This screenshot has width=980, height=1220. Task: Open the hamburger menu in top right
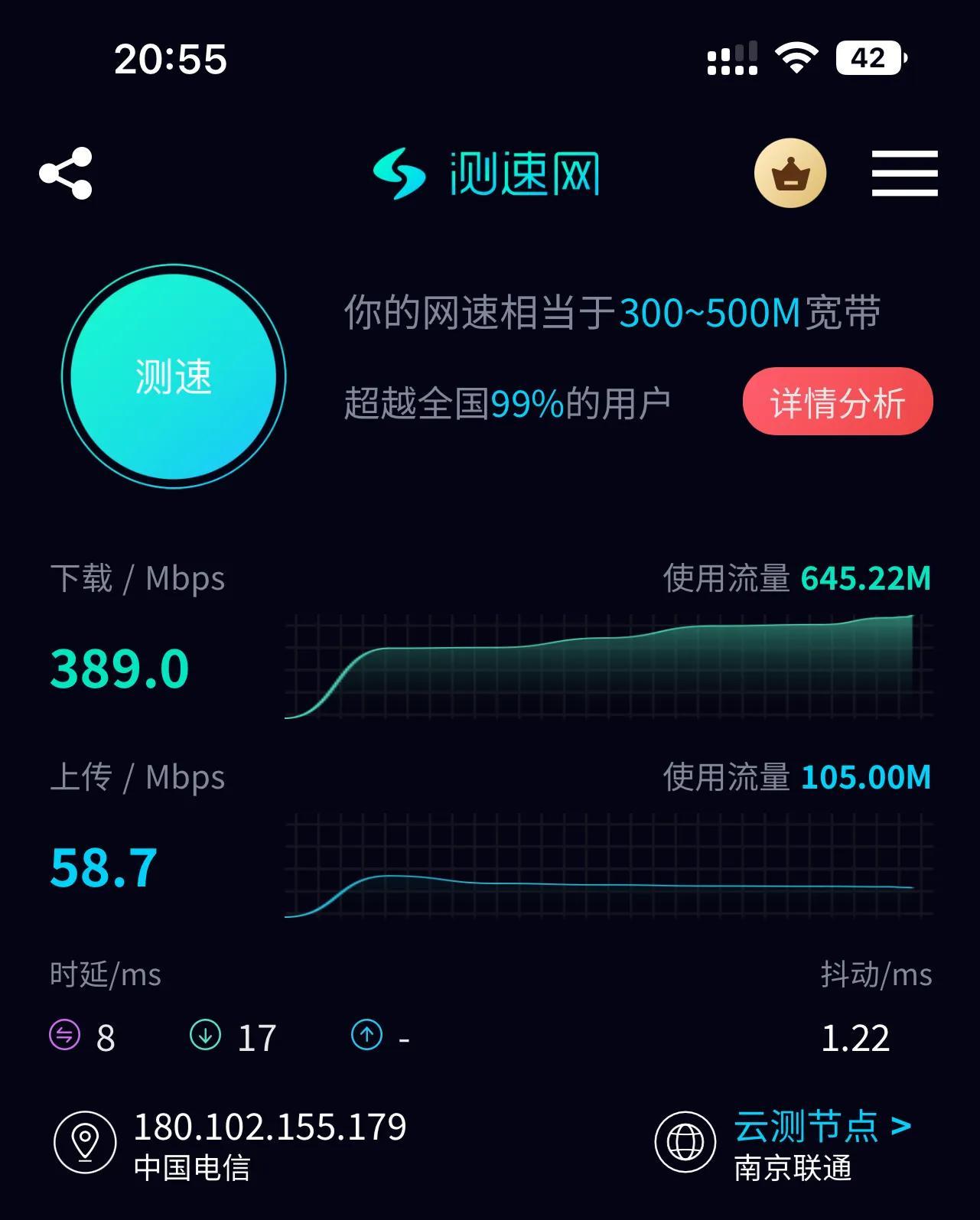tap(904, 174)
